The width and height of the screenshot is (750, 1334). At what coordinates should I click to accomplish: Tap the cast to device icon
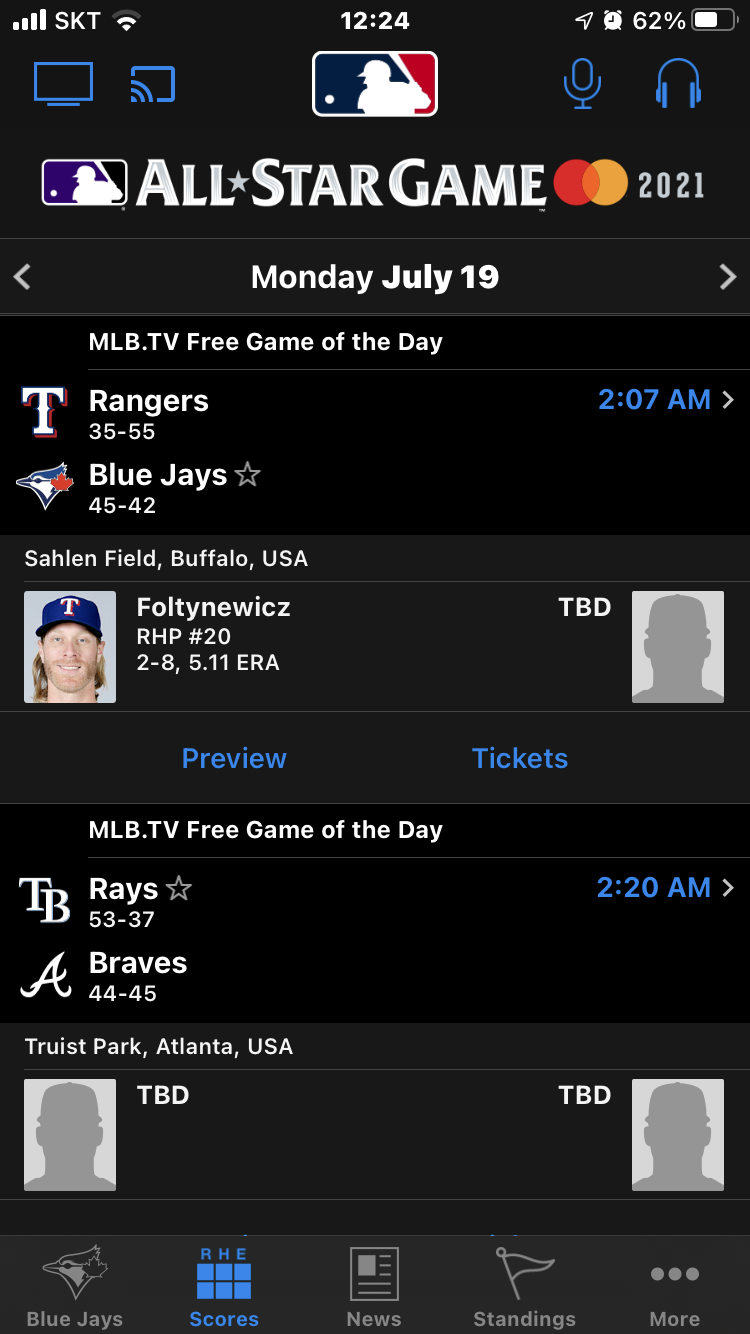pos(153,84)
